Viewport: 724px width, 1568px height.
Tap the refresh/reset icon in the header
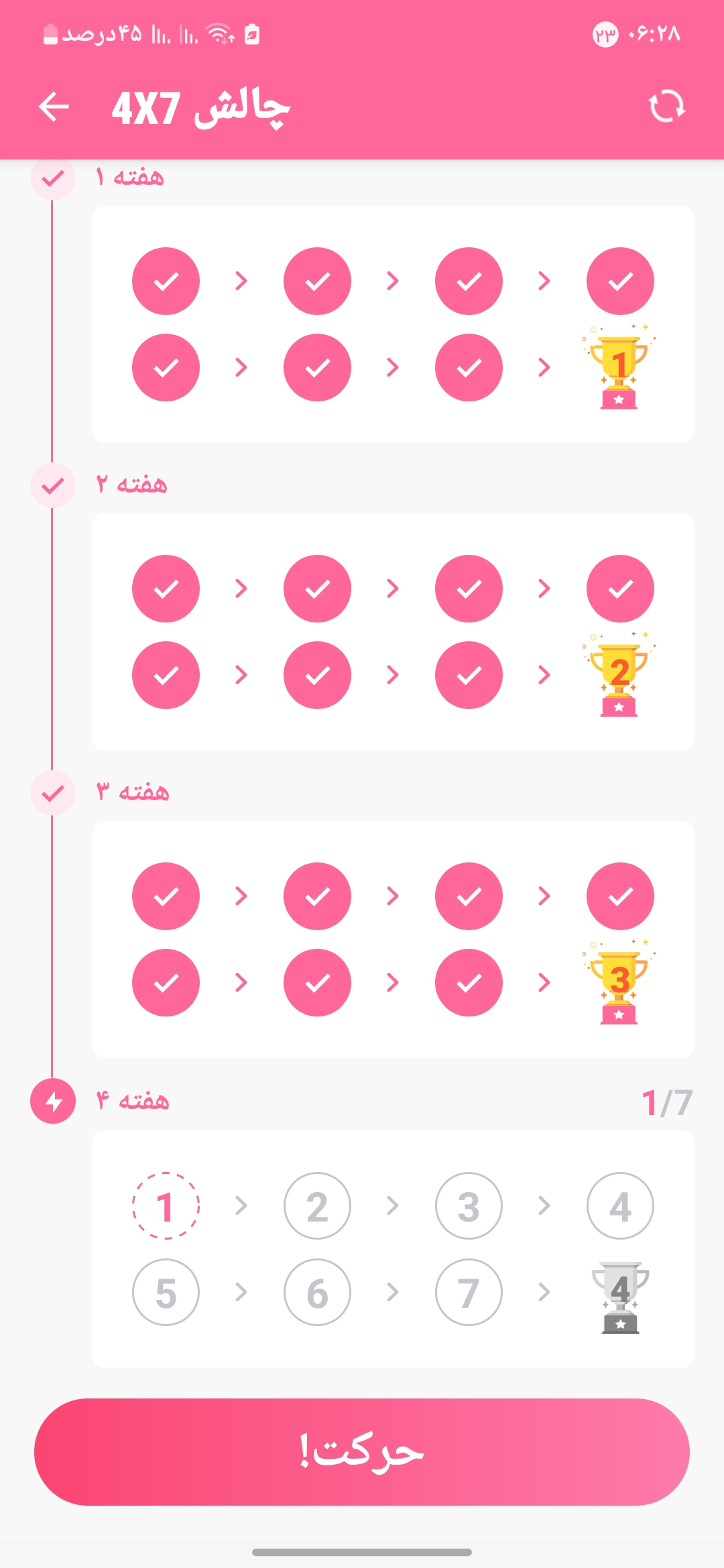click(x=666, y=107)
